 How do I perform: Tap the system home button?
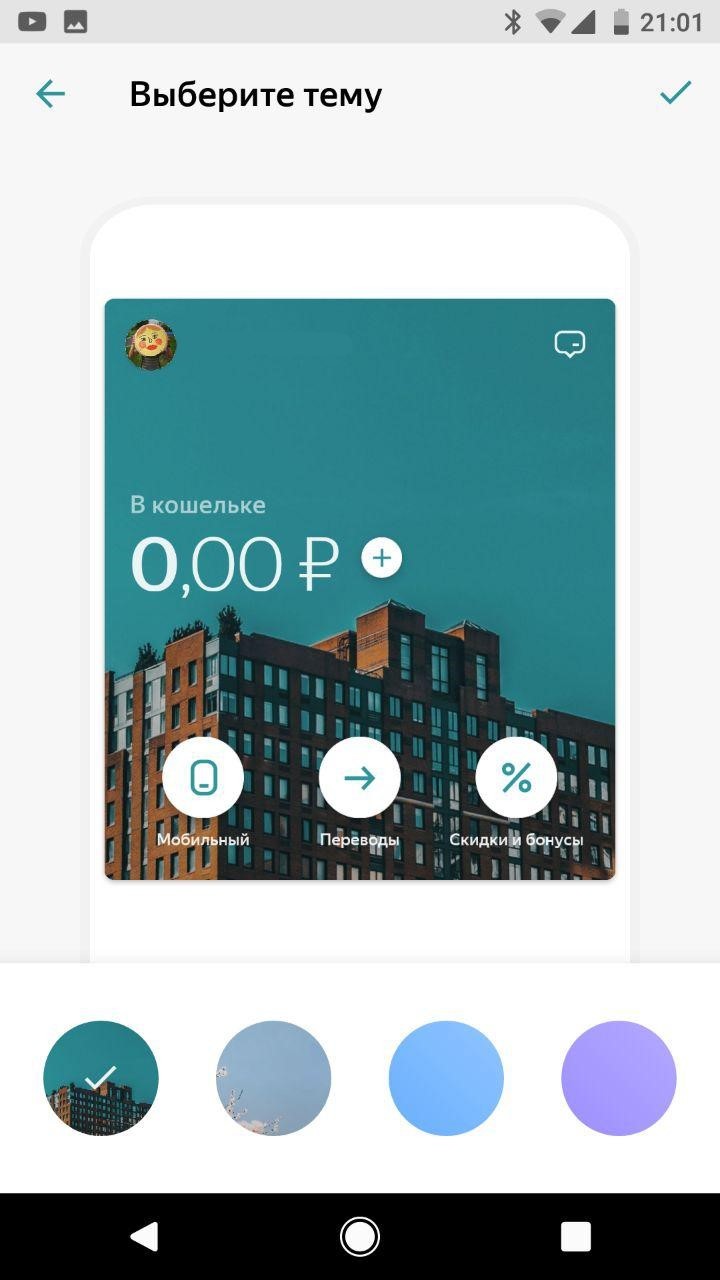pos(360,1237)
